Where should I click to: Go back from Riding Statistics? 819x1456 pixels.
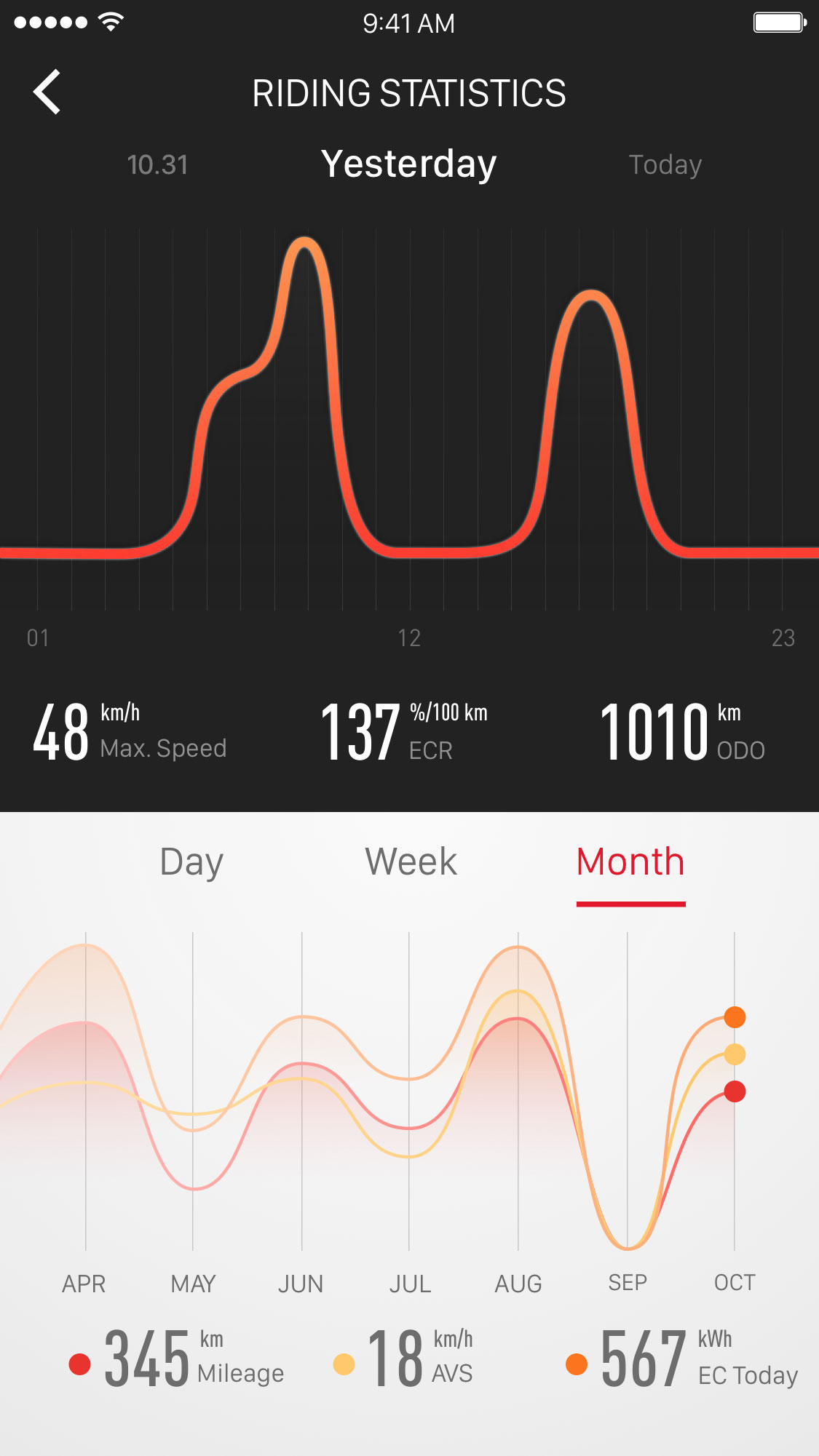47,92
